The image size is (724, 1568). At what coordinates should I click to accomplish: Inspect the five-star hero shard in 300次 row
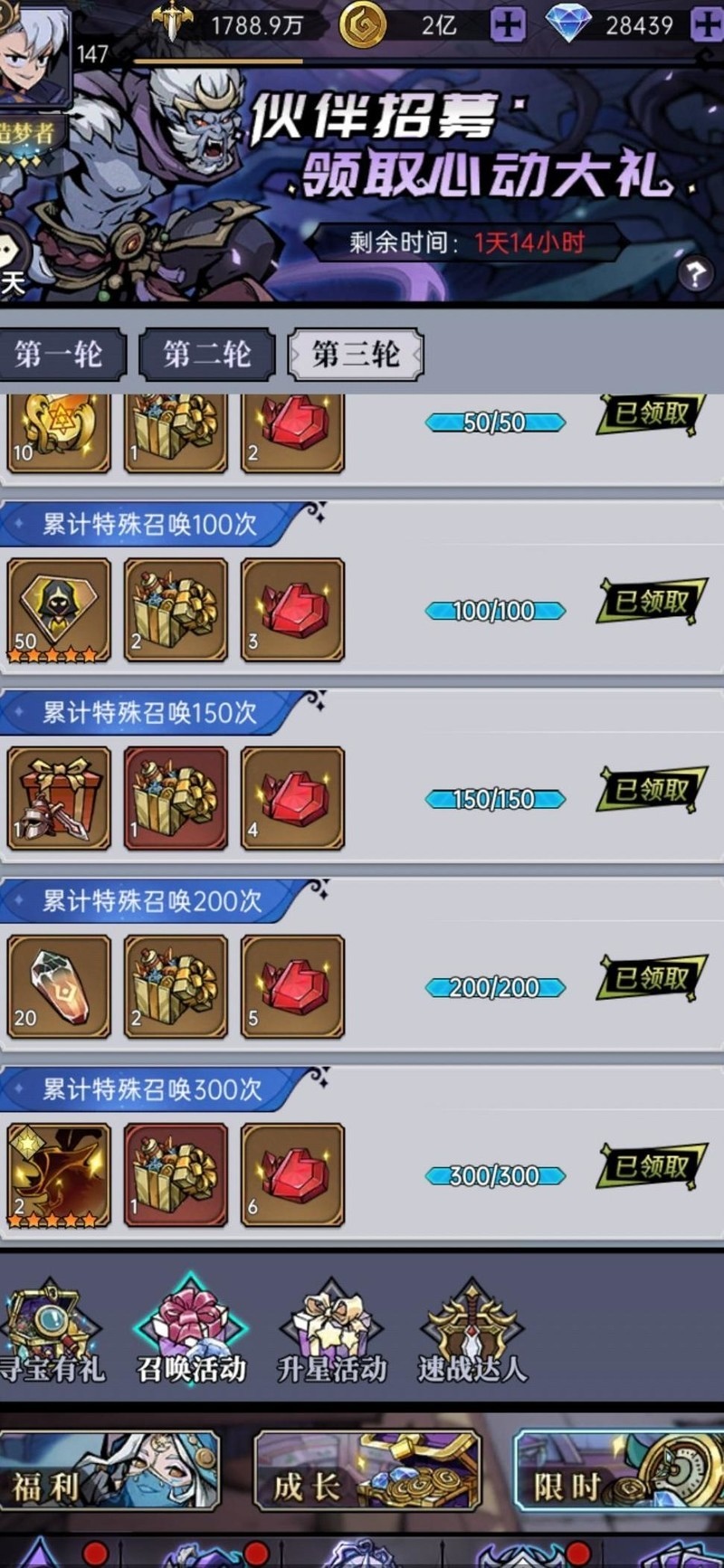pos(59,1174)
